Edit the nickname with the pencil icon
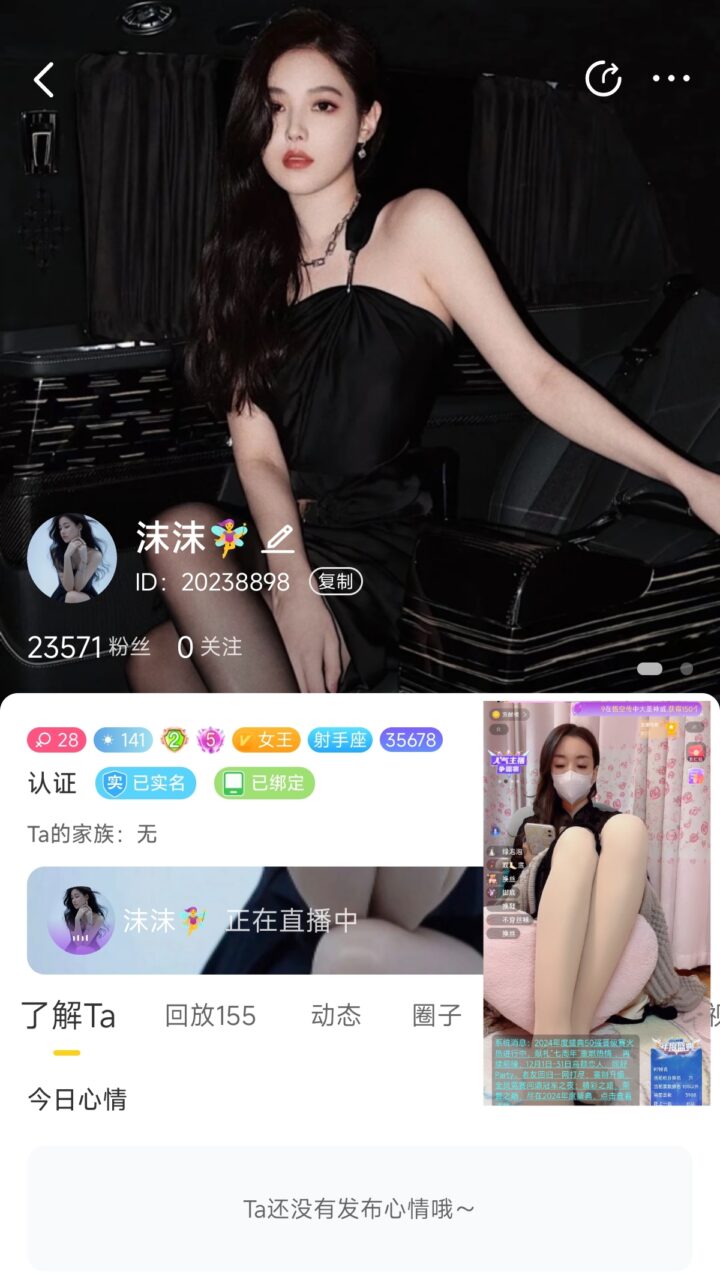The image size is (720, 1280). 278,539
